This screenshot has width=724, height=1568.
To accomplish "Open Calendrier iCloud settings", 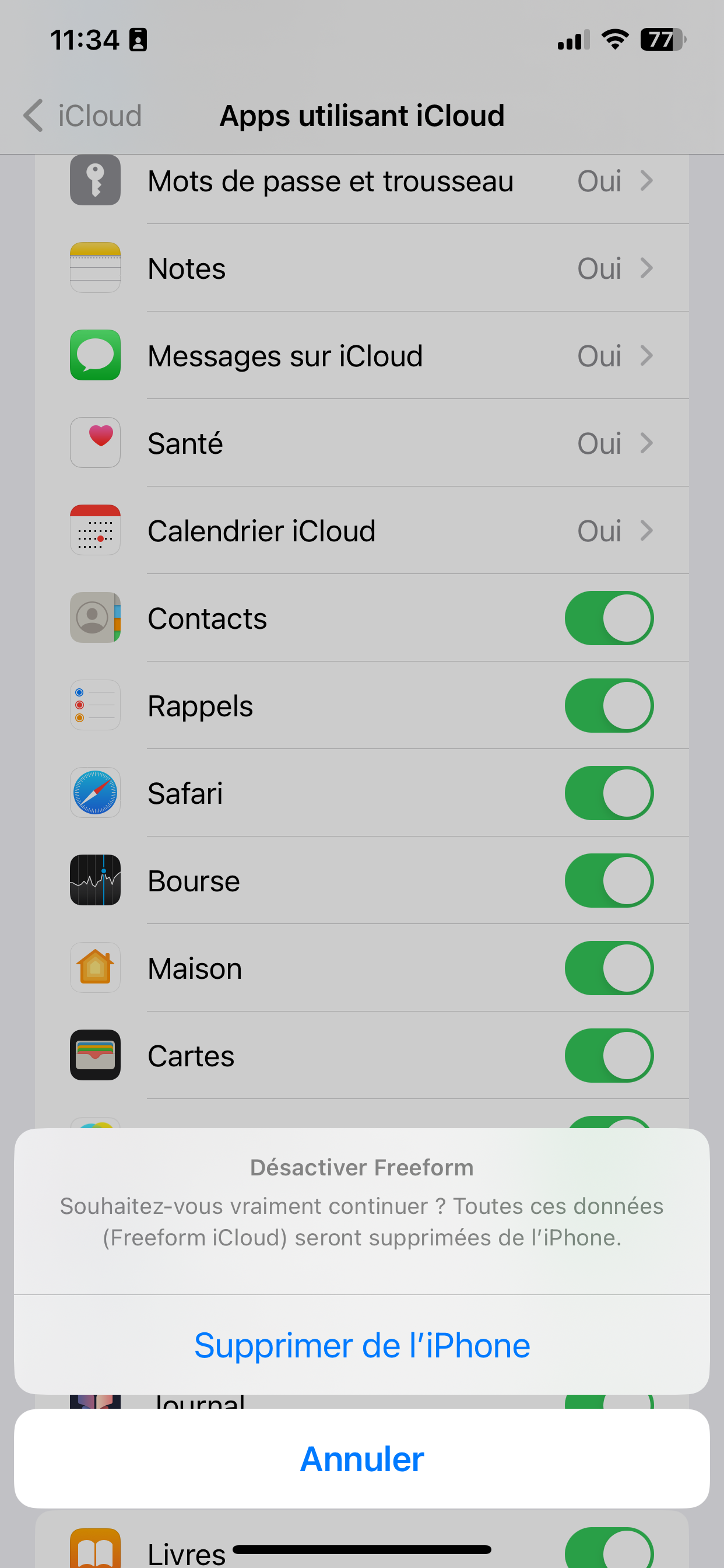I will [362, 531].
